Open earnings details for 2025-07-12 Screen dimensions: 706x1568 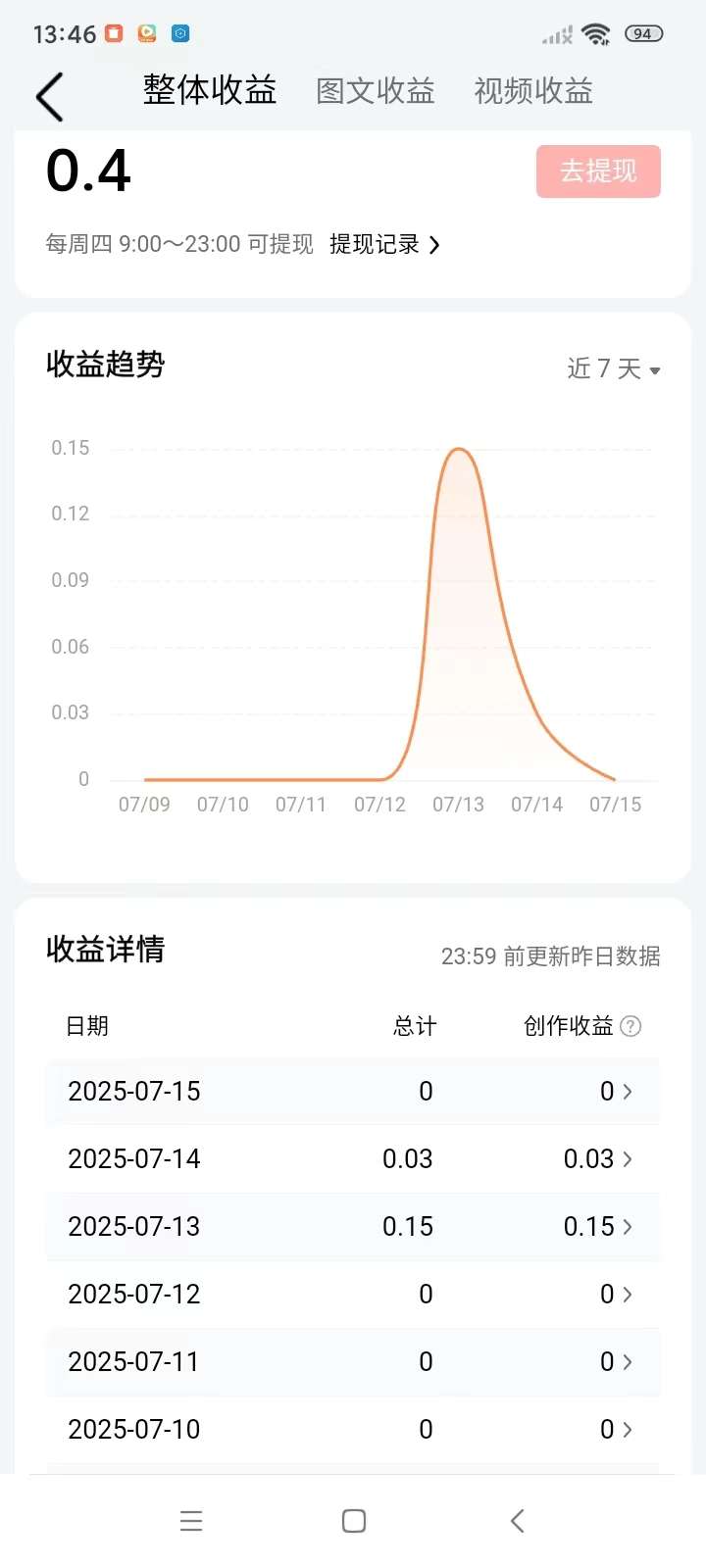tap(353, 1295)
